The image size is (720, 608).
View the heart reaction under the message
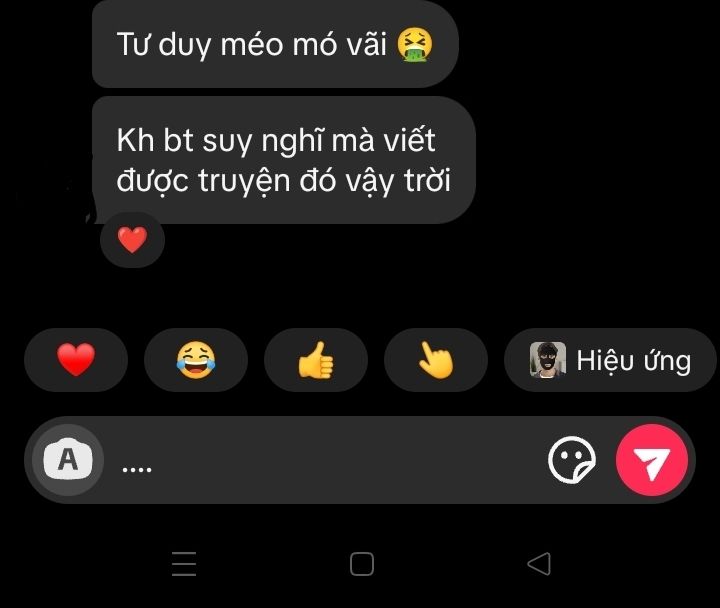tap(132, 240)
